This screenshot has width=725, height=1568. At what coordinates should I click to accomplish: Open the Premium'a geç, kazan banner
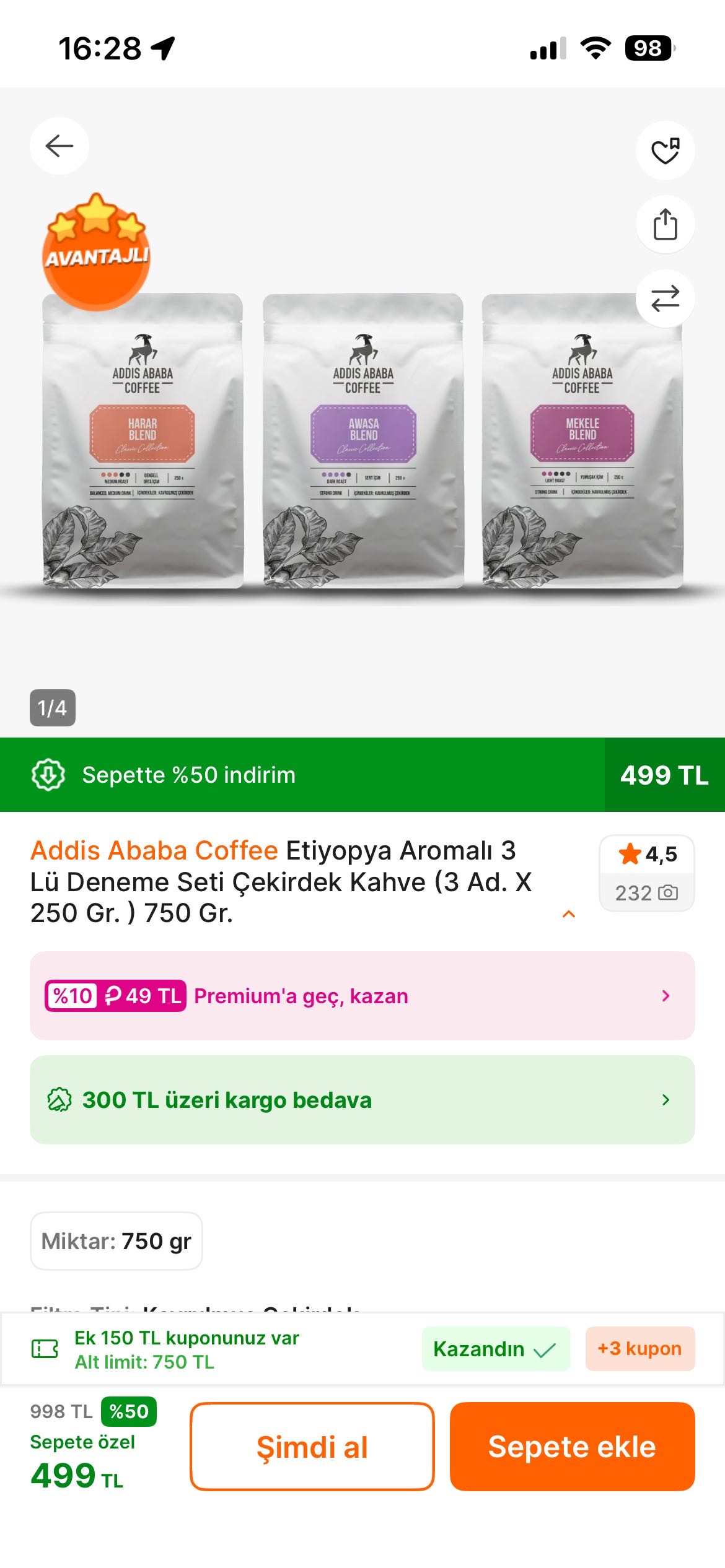[x=362, y=996]
